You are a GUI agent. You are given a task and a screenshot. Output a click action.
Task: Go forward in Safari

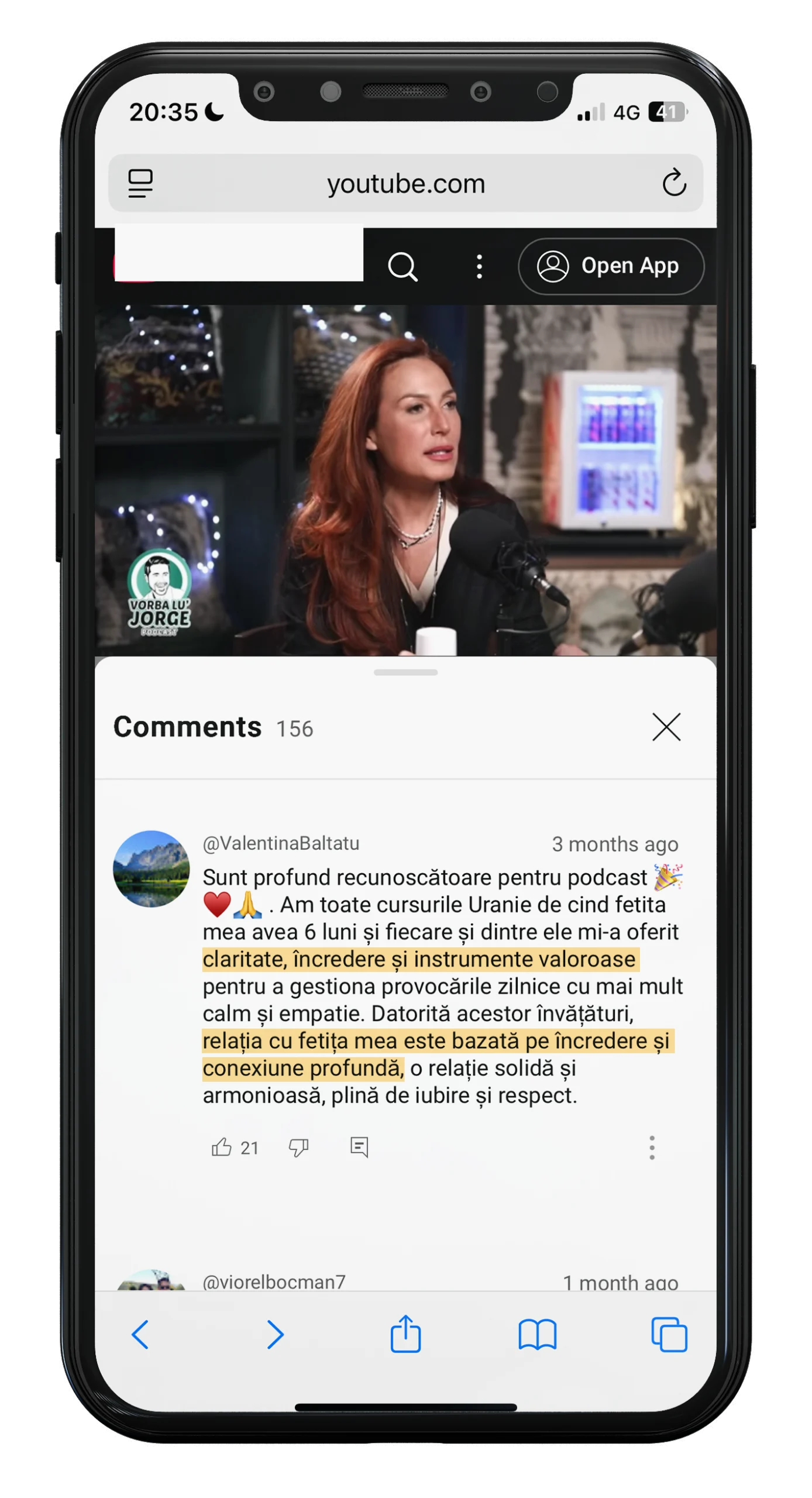(x=275, y=1335)
